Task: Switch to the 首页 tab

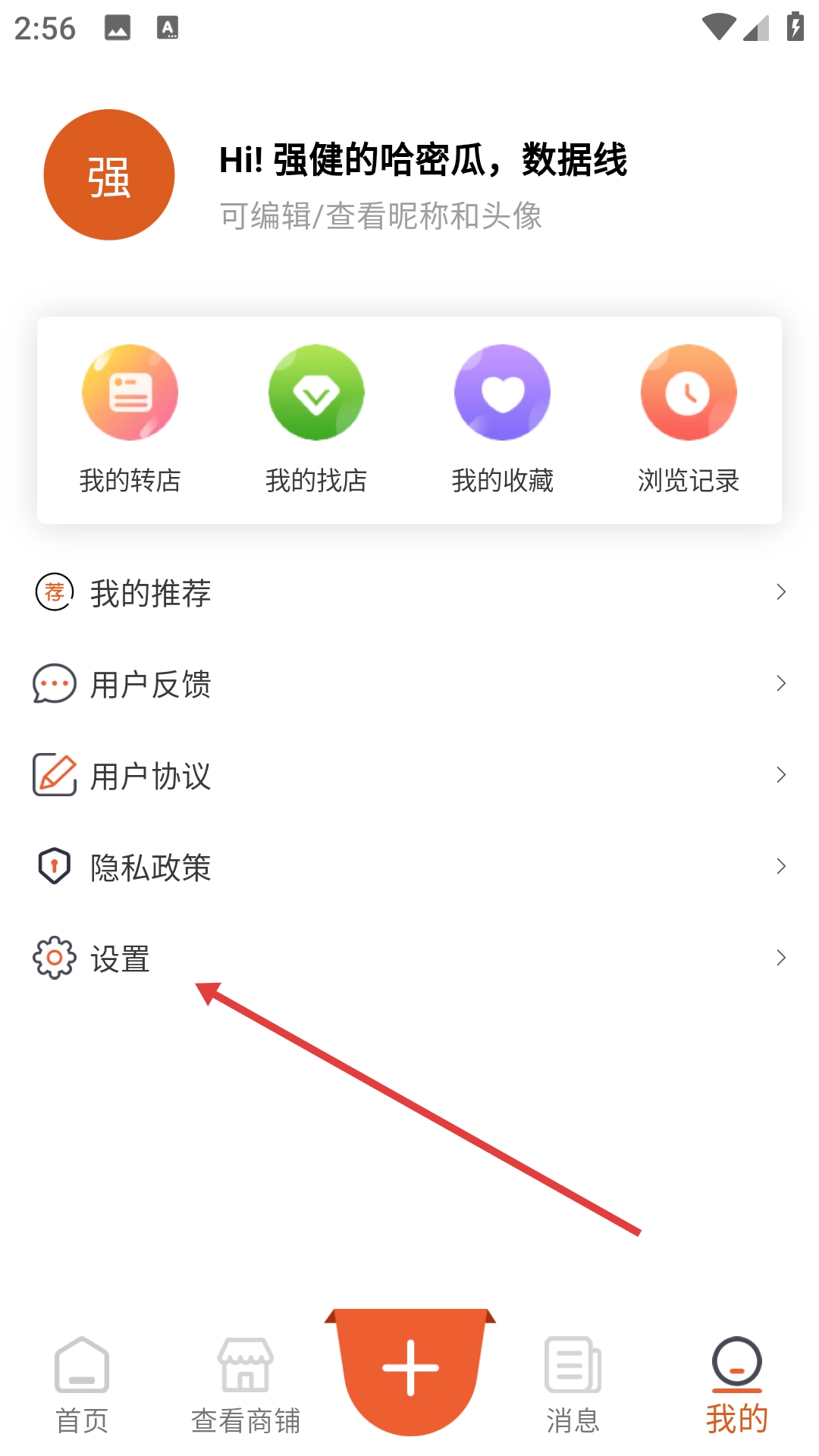Action: [82, 1385]
